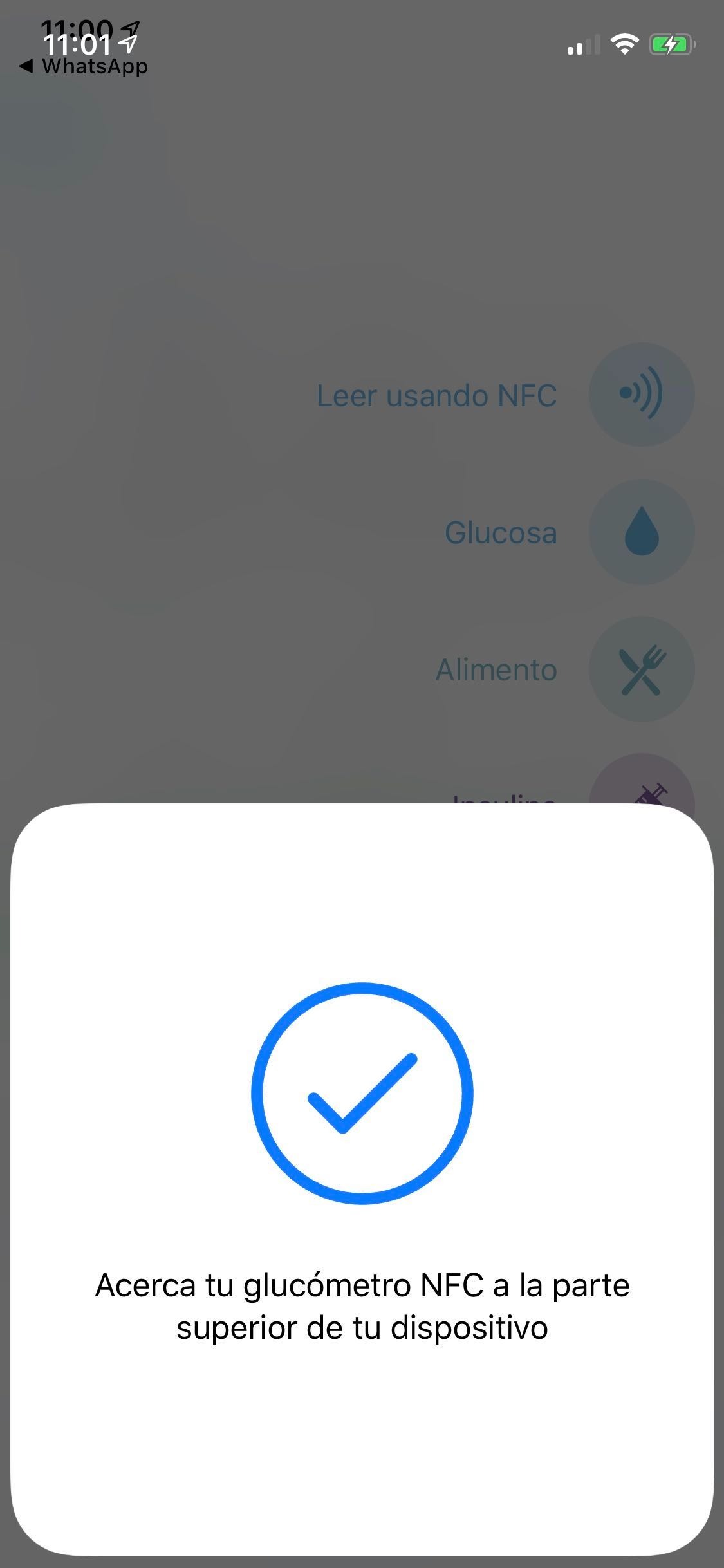
Task: Add an Alimento entry
Action: point(641,669)
